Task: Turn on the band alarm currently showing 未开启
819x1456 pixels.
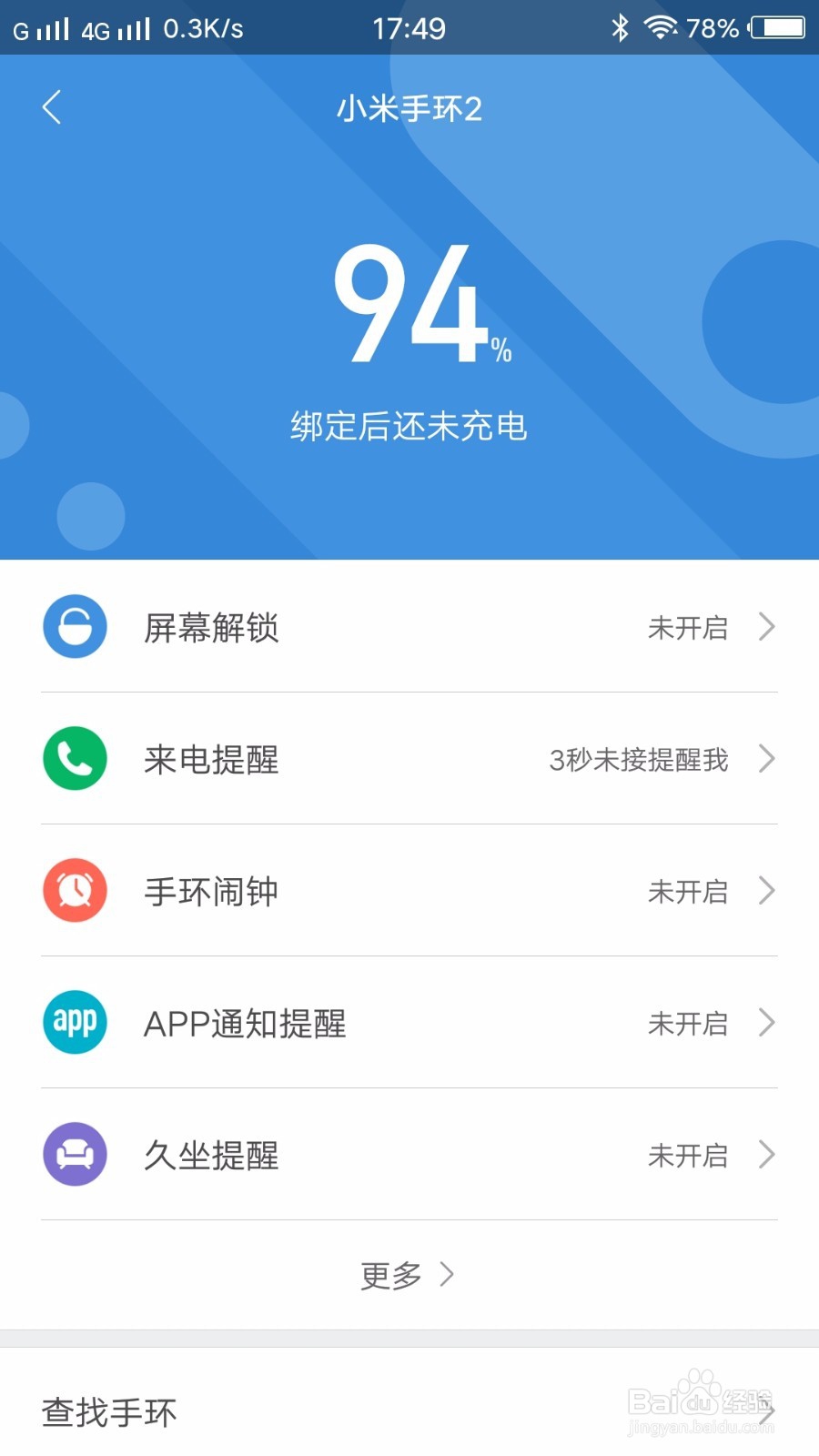Action: 689,892
